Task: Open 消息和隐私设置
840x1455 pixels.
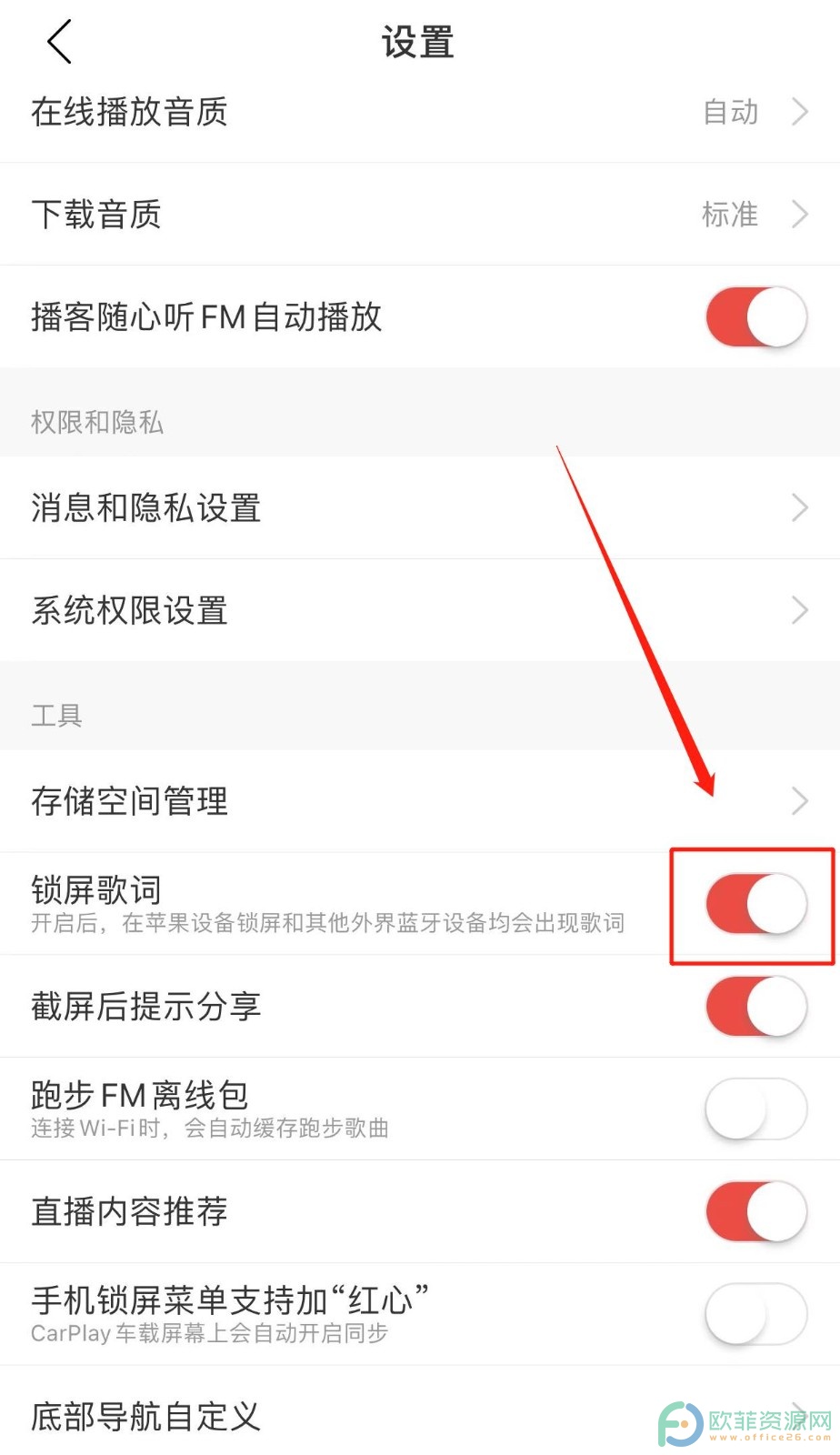Action: point(418,508)
